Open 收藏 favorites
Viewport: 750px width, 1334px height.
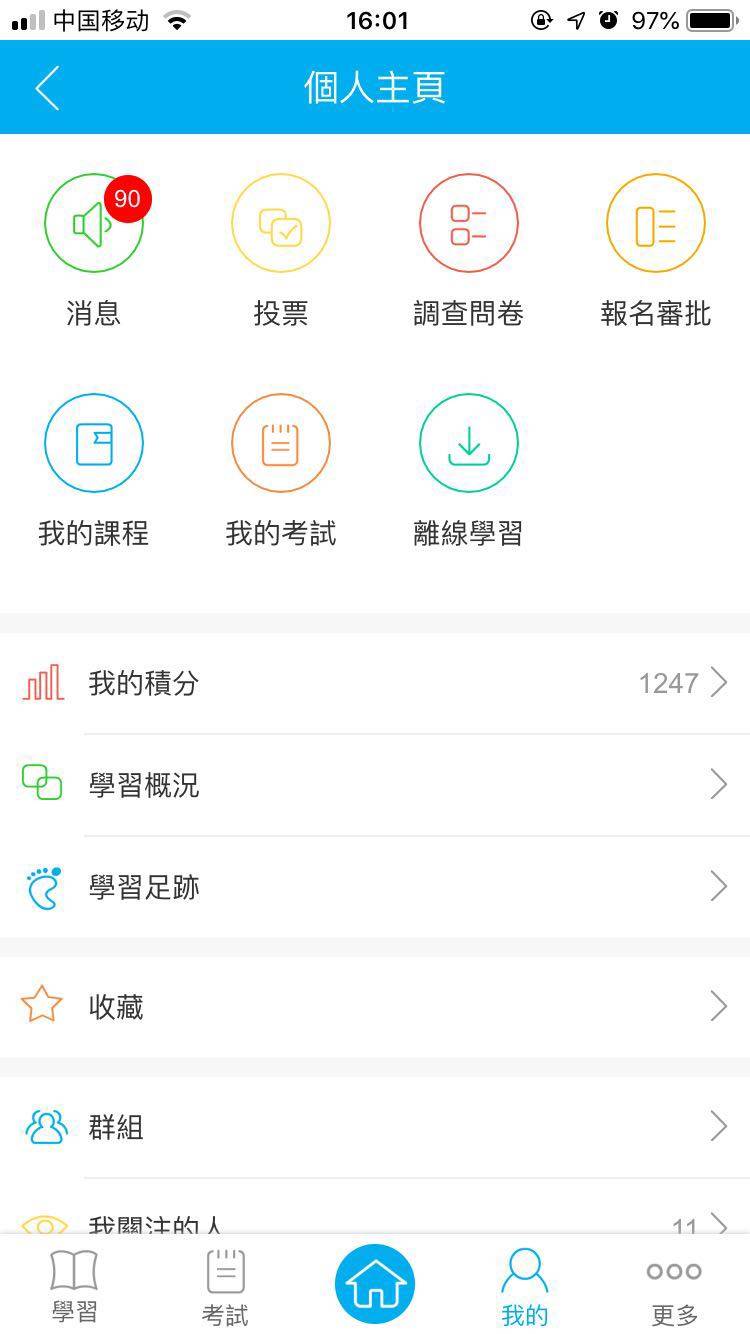coord(375,1006)
